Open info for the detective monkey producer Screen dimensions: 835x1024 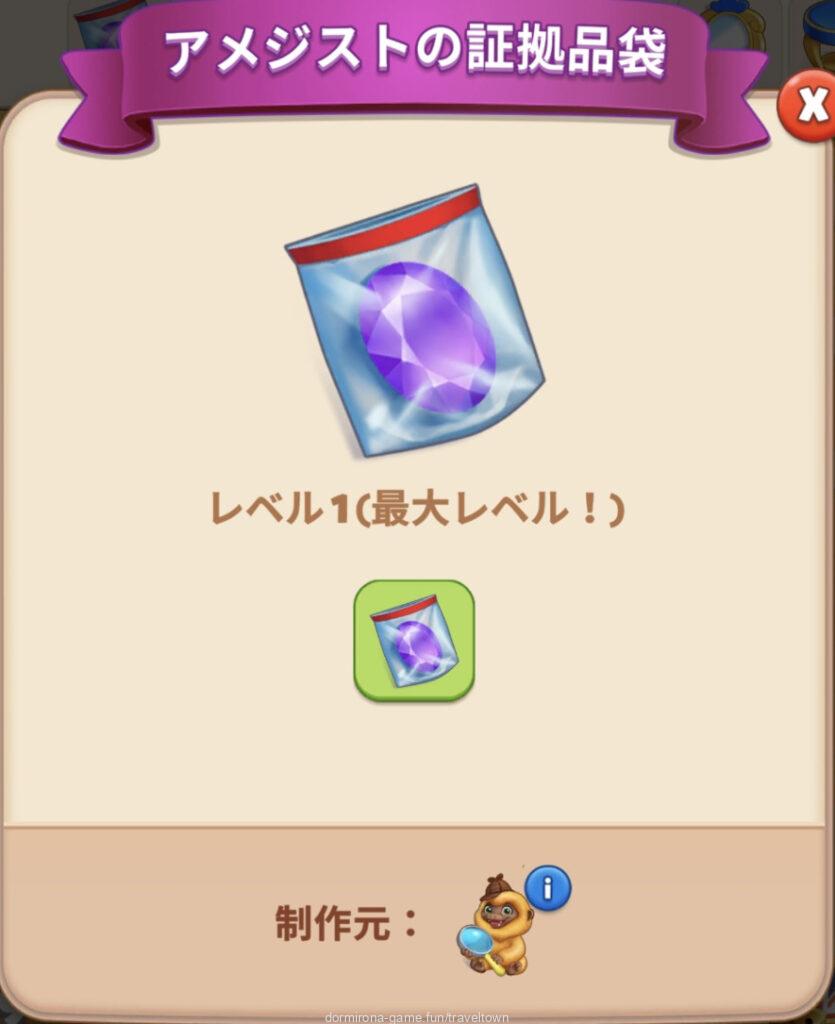[x=548, y=887]
